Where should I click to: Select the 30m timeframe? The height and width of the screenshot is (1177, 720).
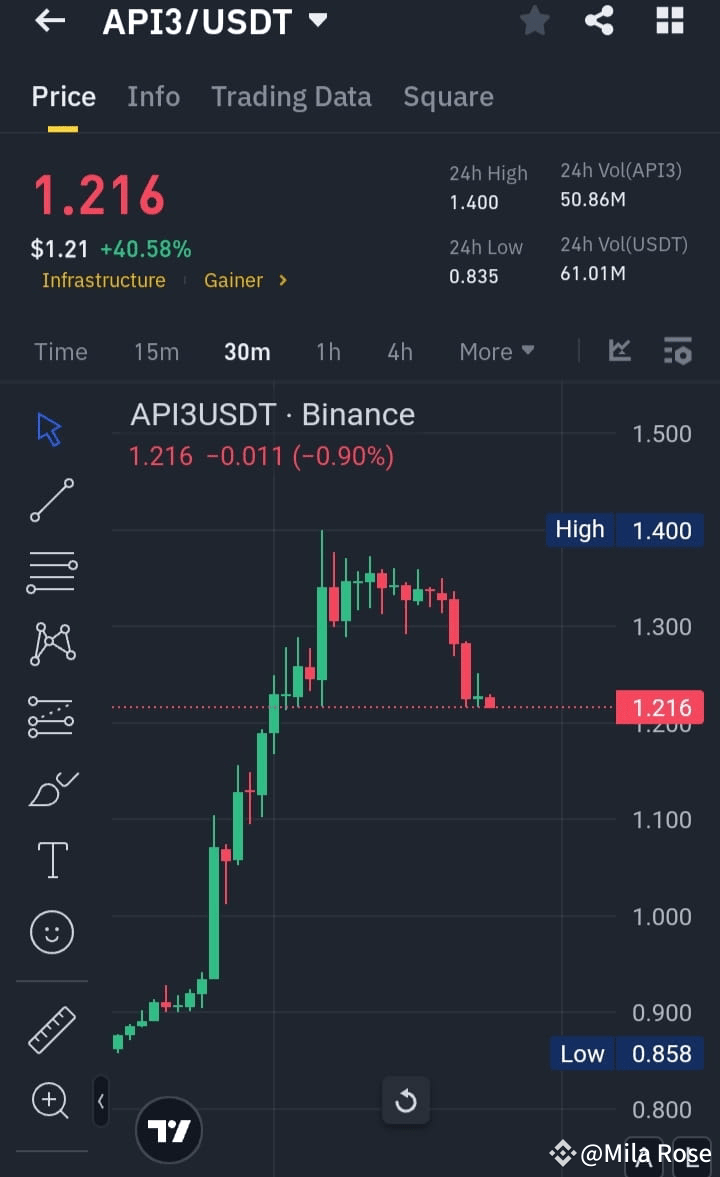point(246,351)
